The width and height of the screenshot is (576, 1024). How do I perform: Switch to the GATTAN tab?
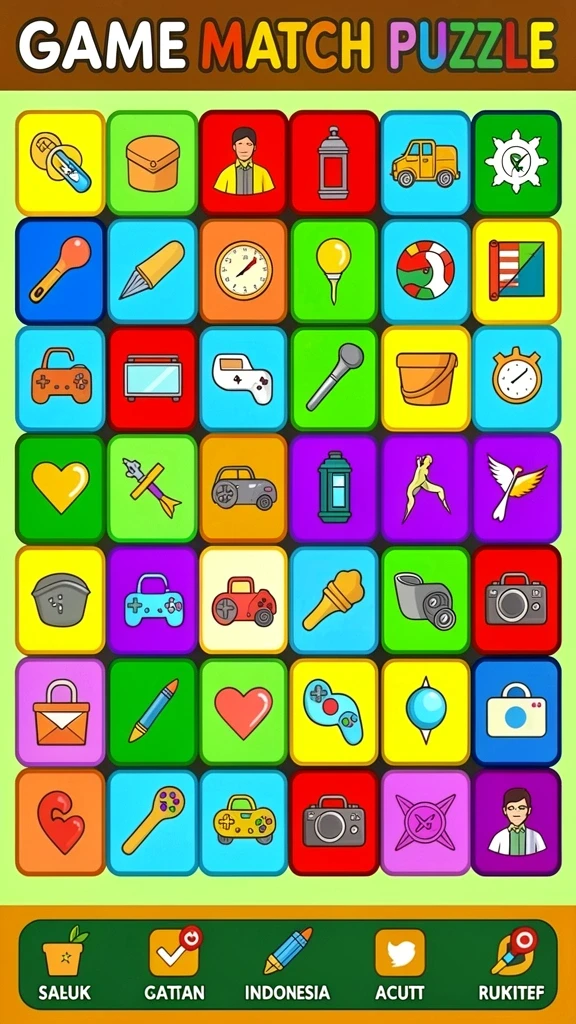coord(174,965)
